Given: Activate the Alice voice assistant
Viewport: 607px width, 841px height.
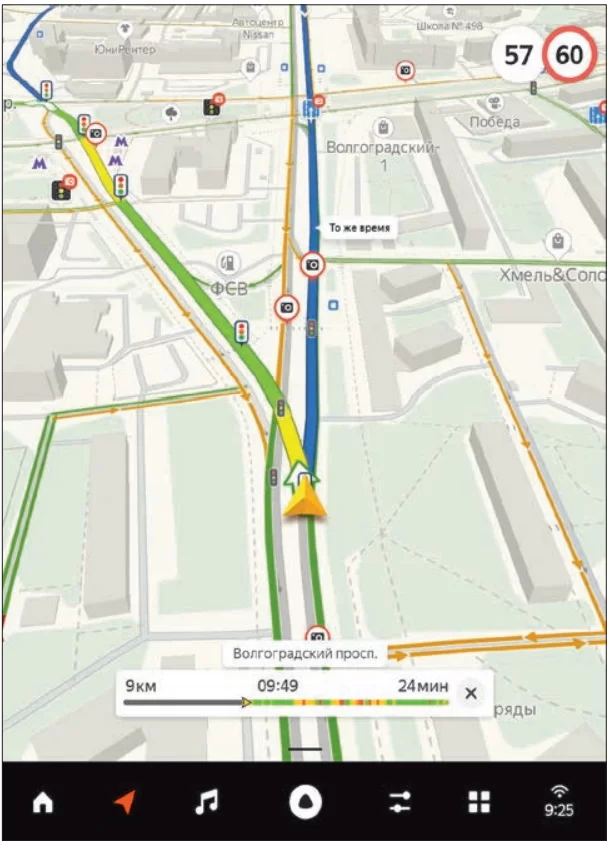Looking at the screenshot, I should point(303,802).
